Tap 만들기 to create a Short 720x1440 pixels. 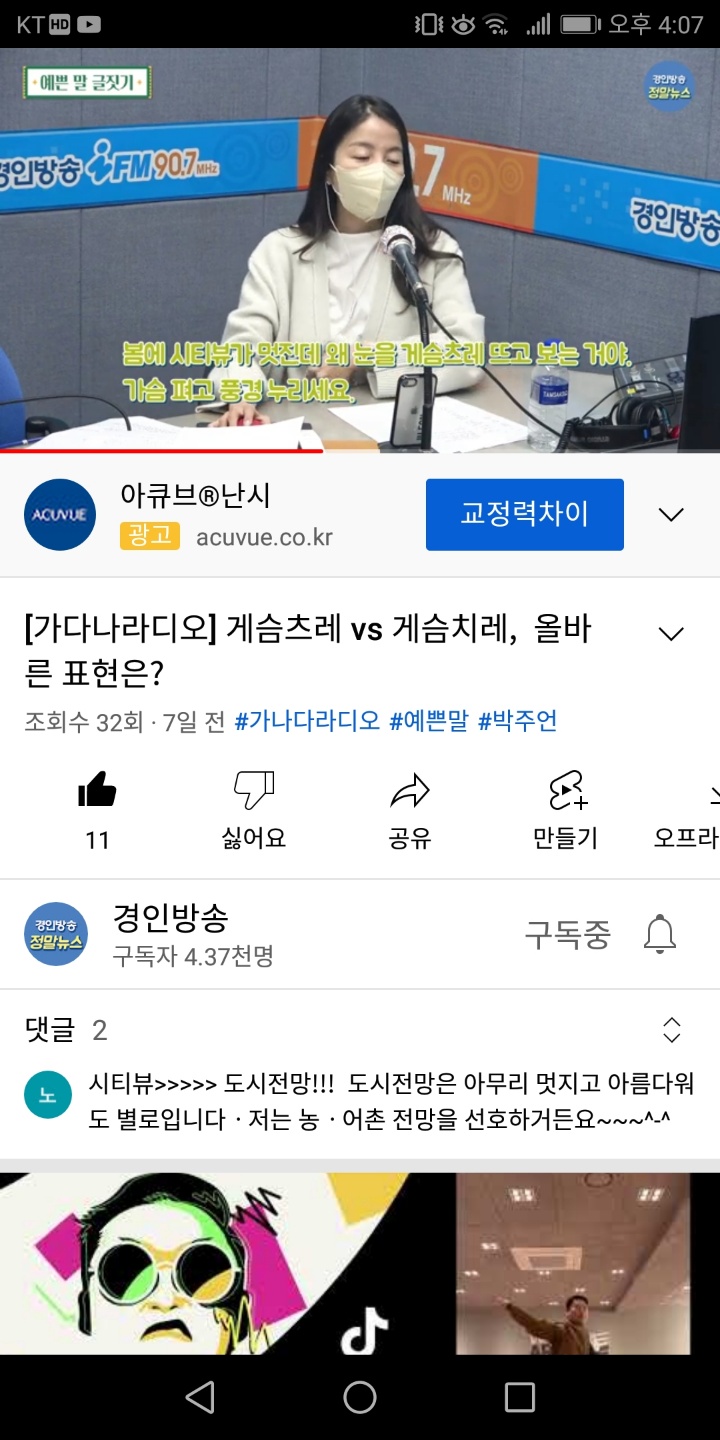[566, 806]
